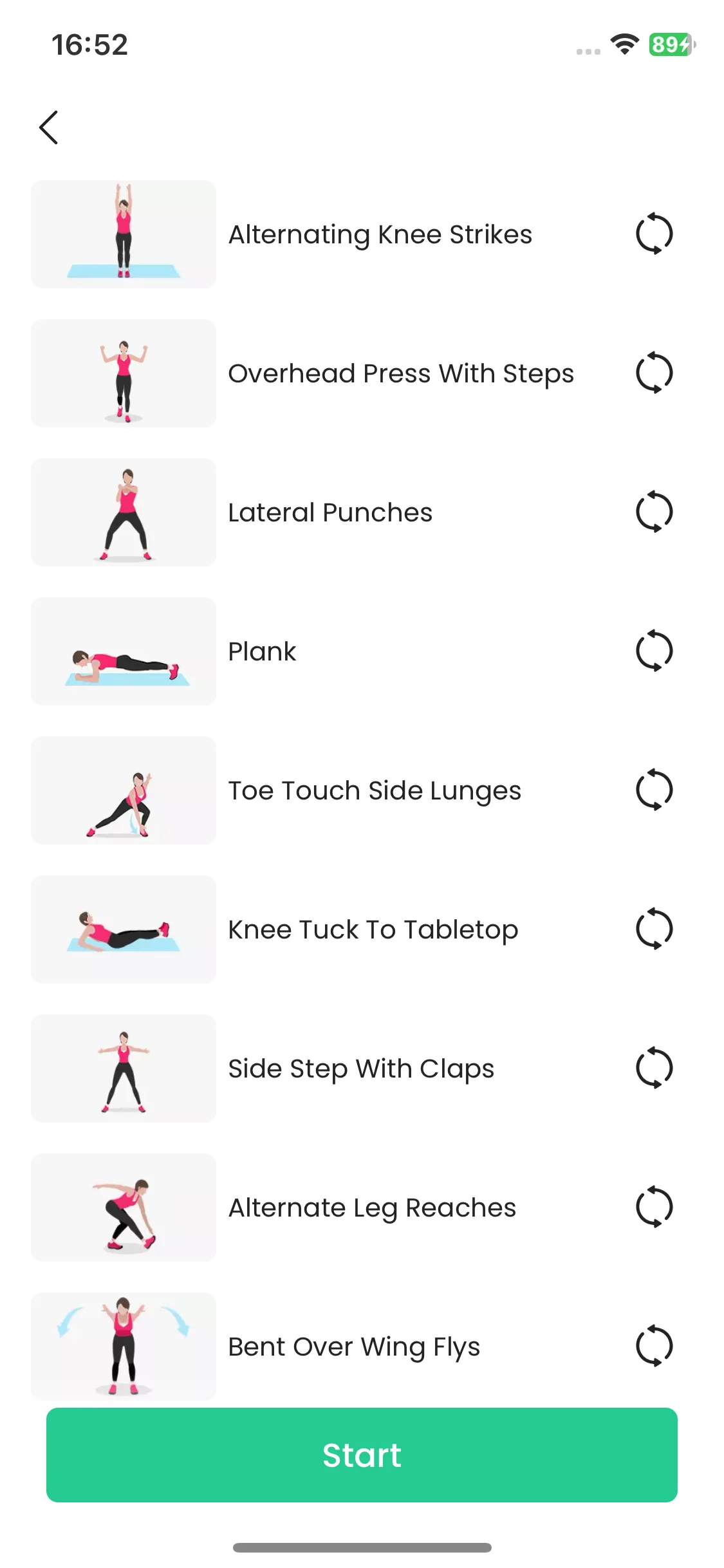The image size is (724, 1568).
Task: Replace the Plank exercise
Action: click(654, 651)
